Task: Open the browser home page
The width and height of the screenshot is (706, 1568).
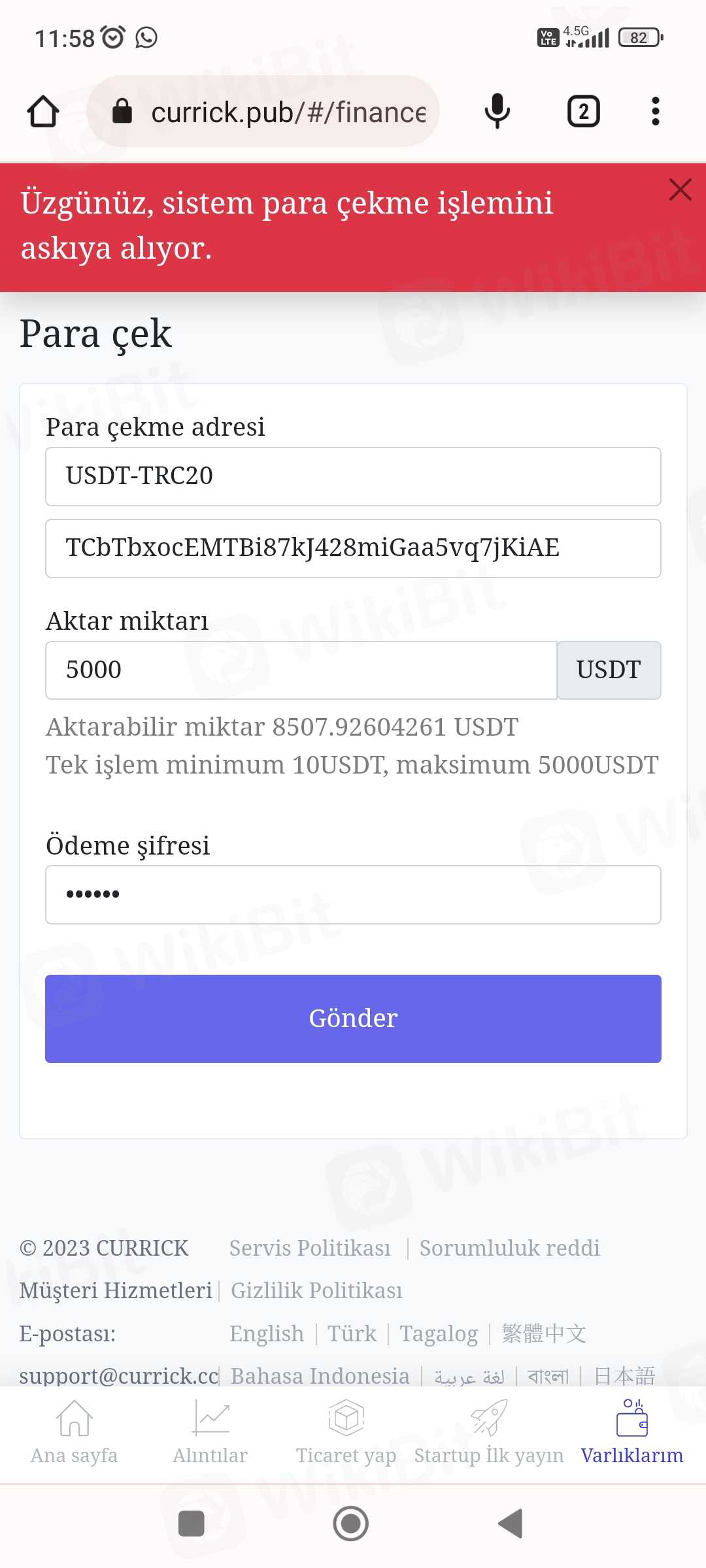Action: click(43, 112)
